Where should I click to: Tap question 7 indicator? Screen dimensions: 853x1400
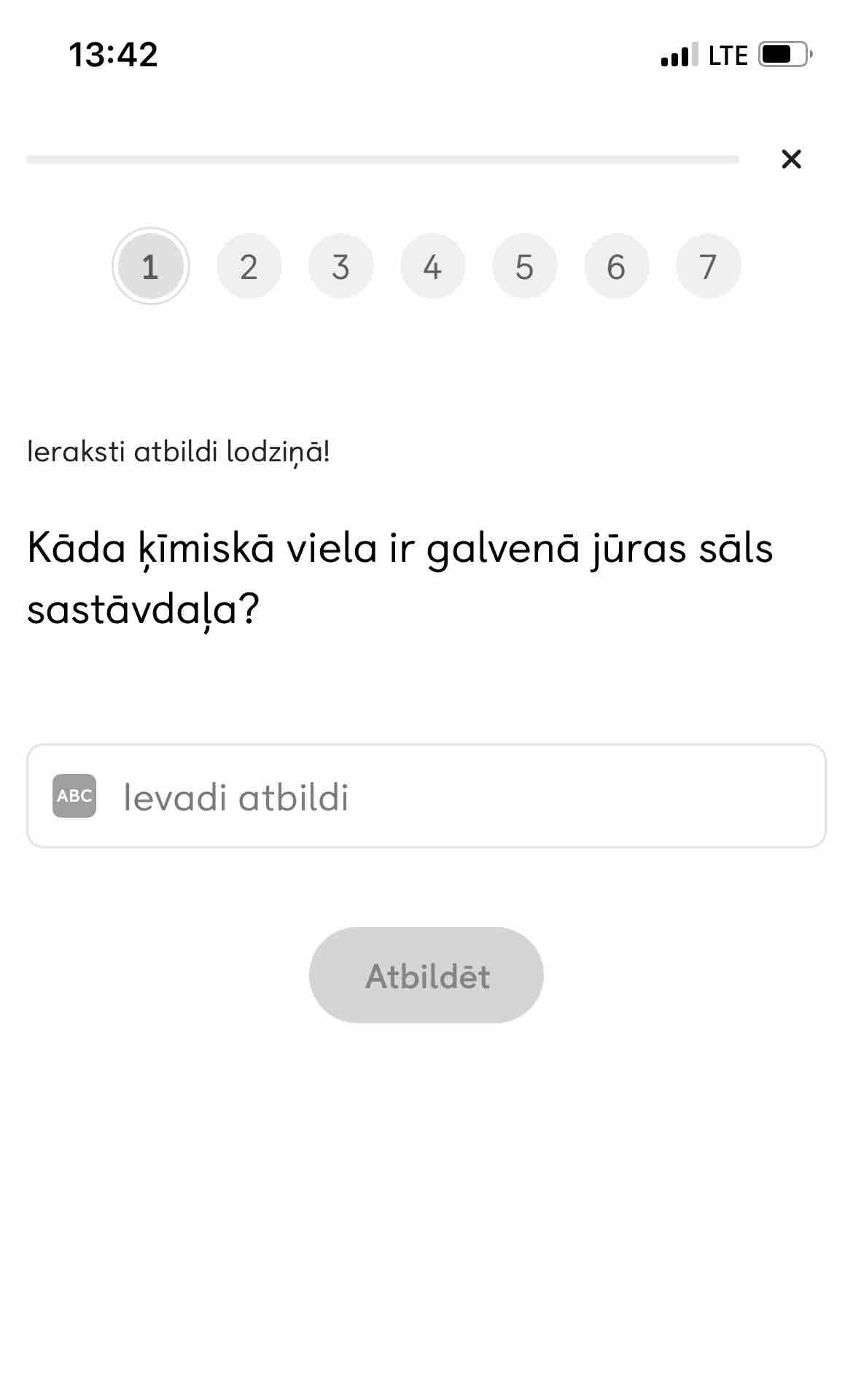(x=709, y=266)
